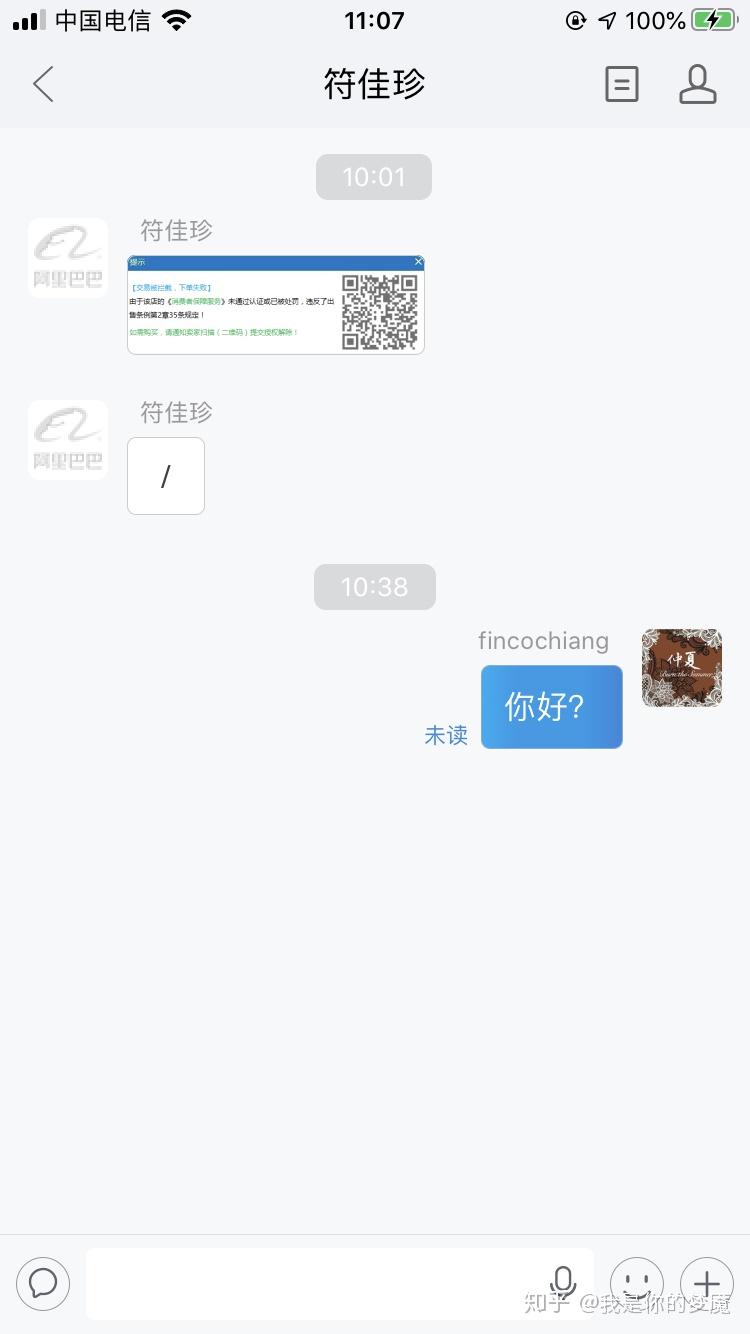Screen dimensions: 750x1334
Task: Tap the microphone for voice input
Action: pyautogui.click(x=563, y=1284)
